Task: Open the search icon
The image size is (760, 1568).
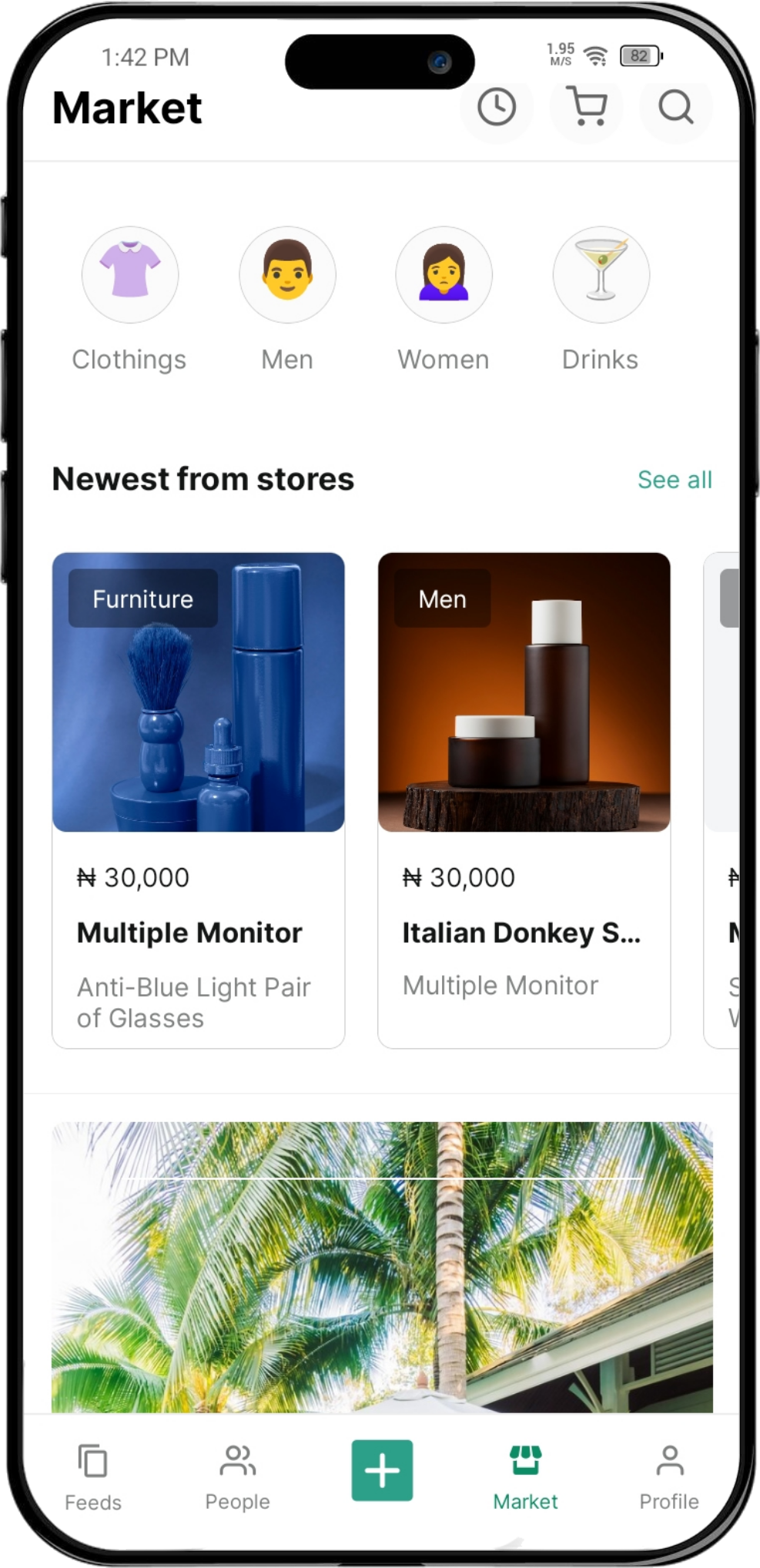Action: (x=676, y=107)
